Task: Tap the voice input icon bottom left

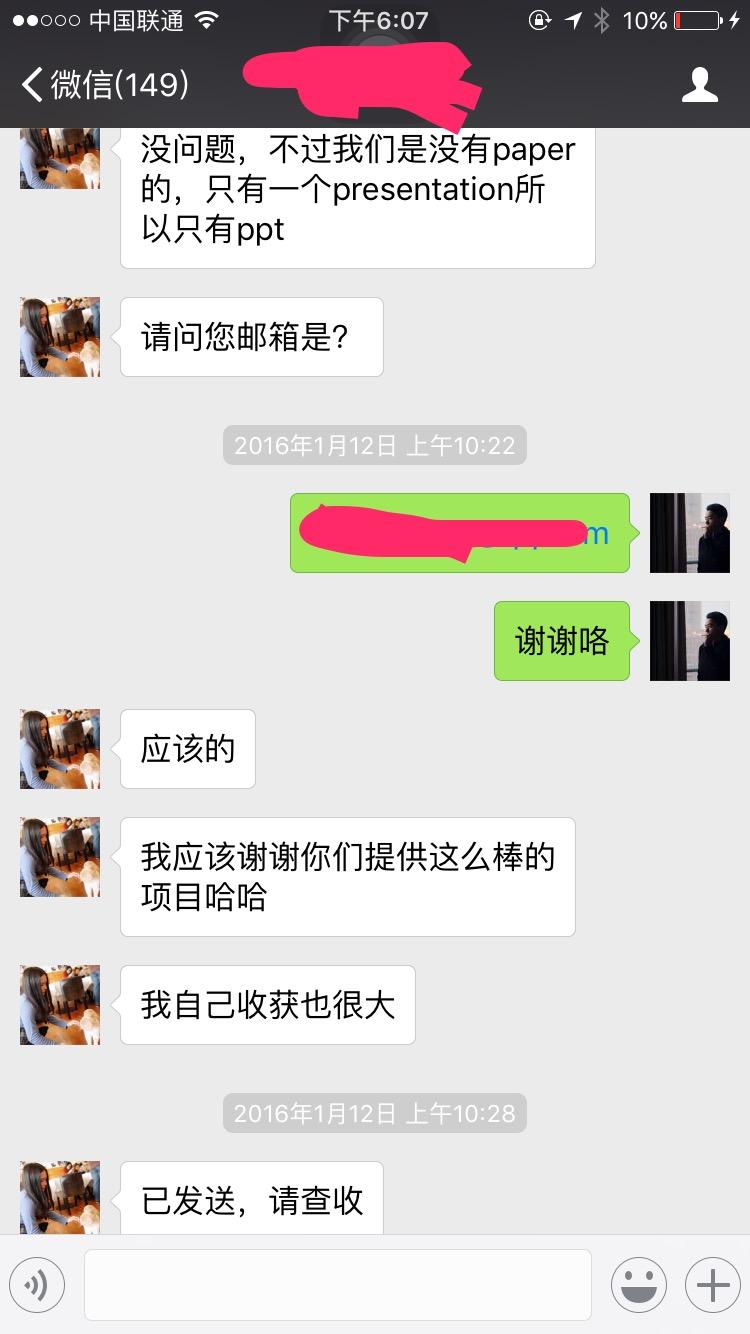Action: click(x=37, y=1284)
